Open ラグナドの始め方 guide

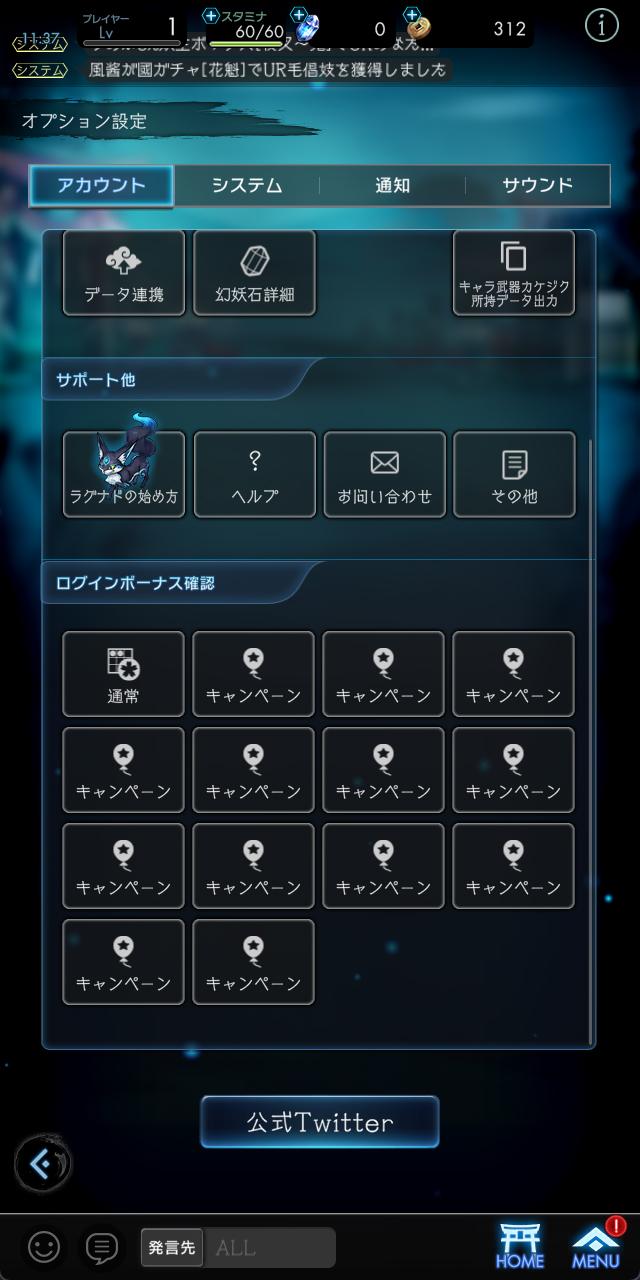[124, 474]
